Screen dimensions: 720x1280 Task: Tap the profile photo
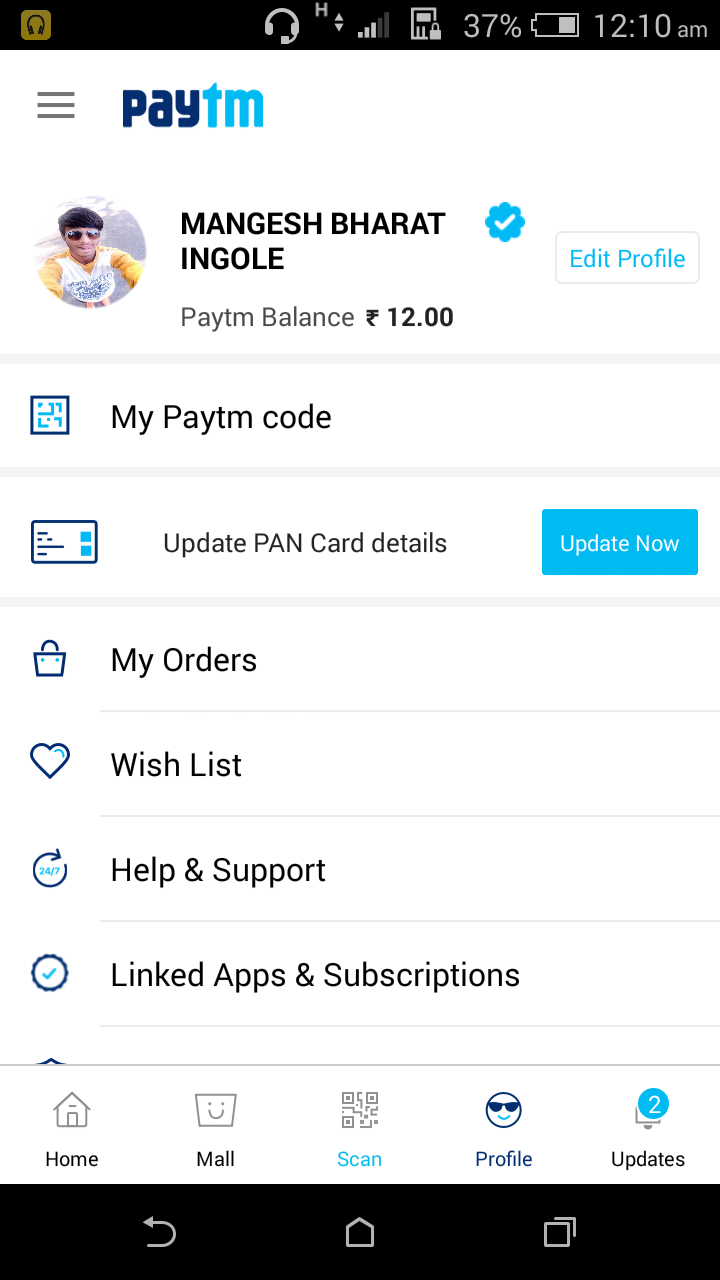[91, 253]
